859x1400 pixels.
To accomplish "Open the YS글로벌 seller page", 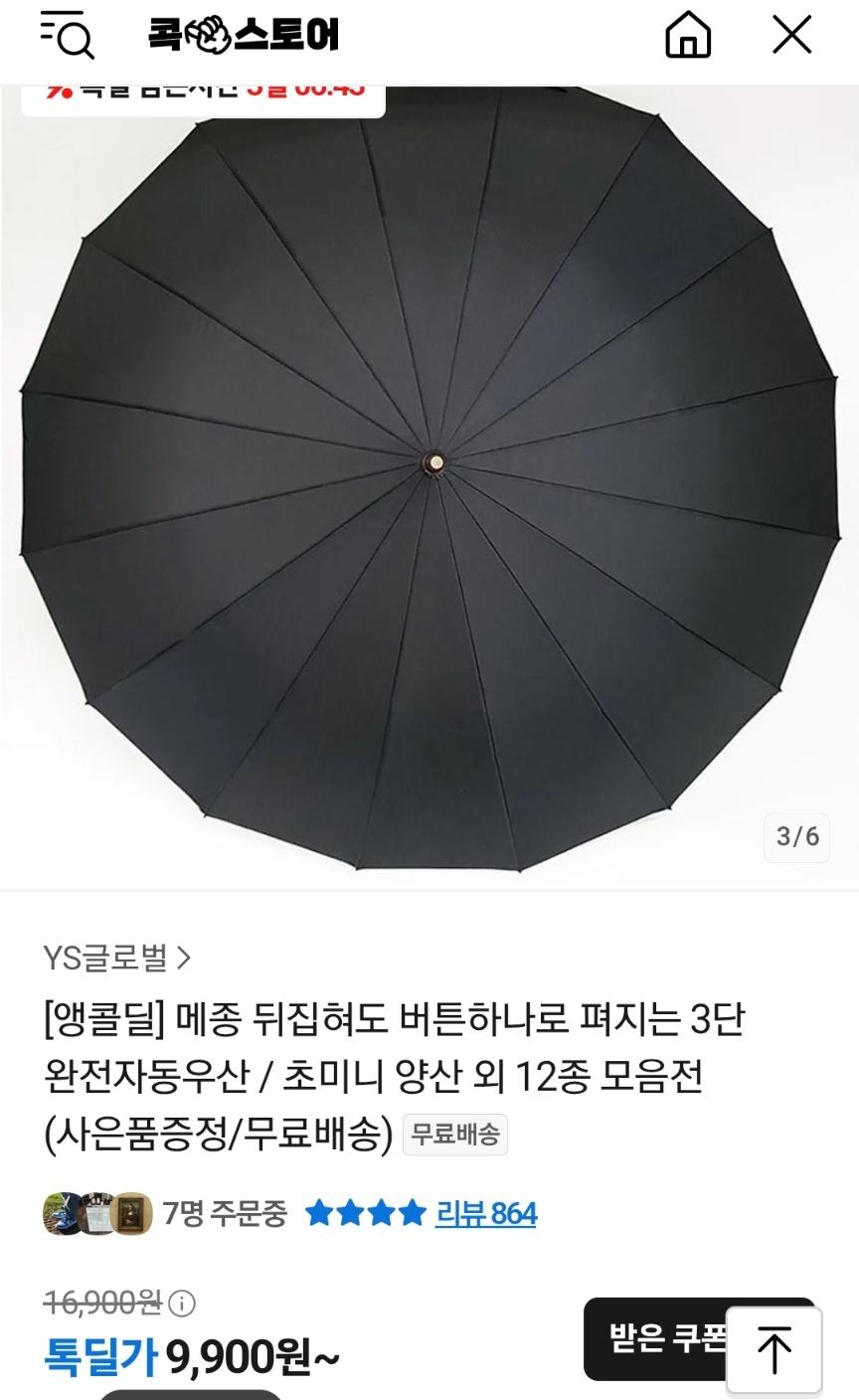I will click(x=116, y=958).
